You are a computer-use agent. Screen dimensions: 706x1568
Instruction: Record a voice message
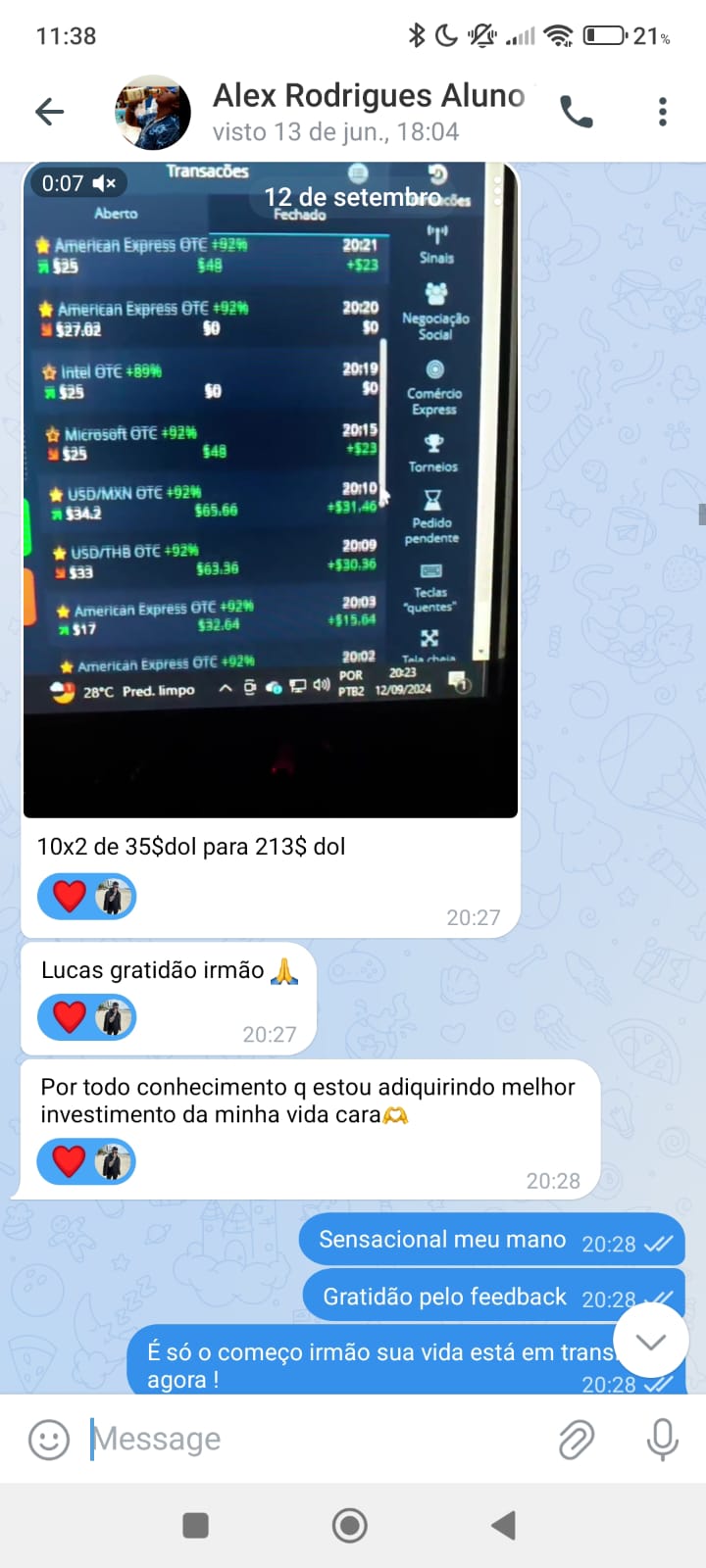tap(663, 1440)
